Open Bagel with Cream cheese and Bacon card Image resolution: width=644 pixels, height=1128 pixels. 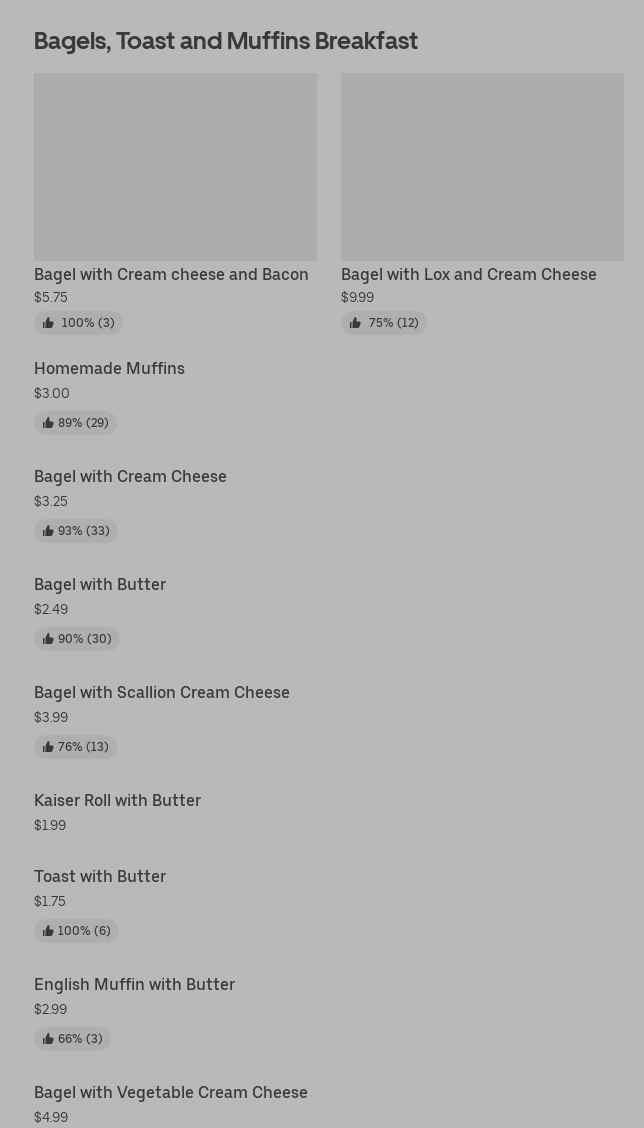tap(175, 203)
